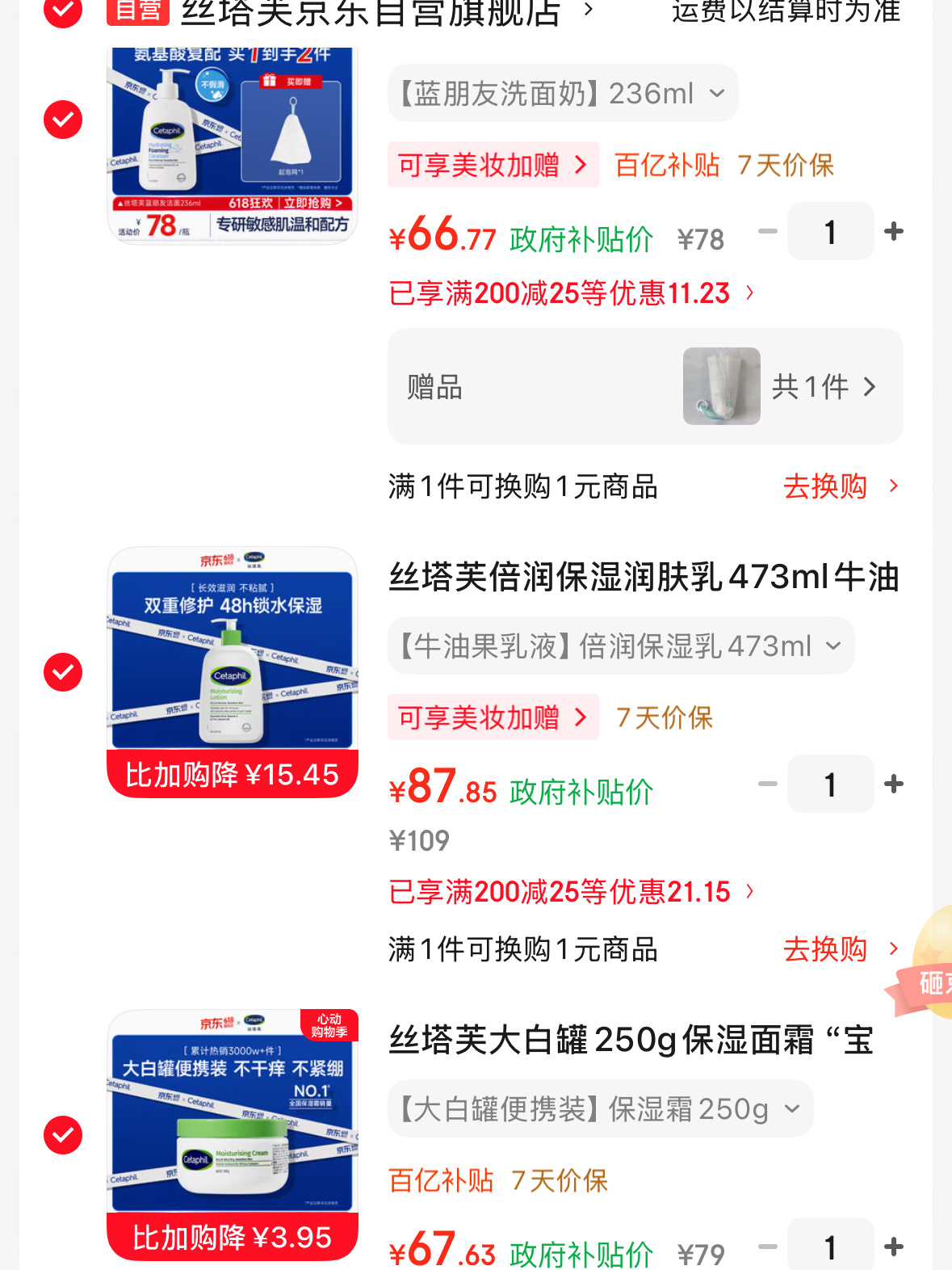The image size is (952, 1270).
Task: Uncheck the 倍润保湿润肤乳 item checkbox
Action: (63, 672)
